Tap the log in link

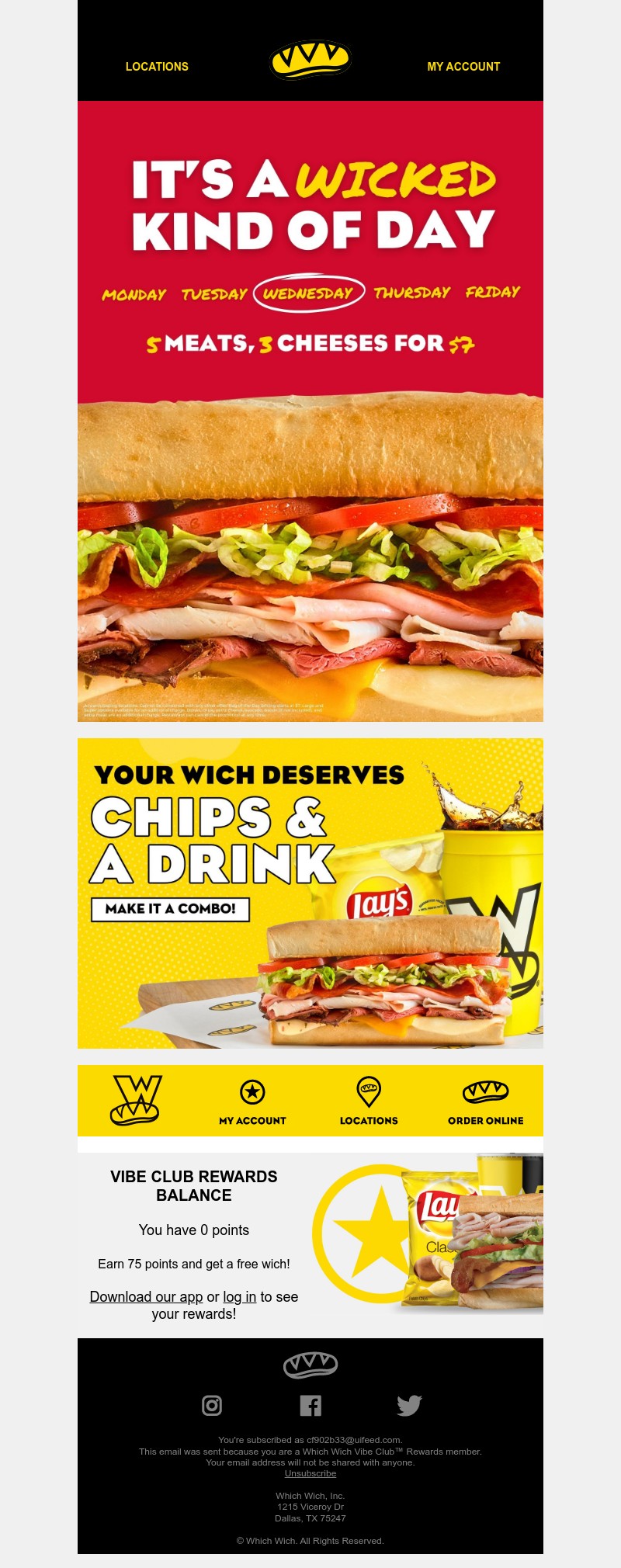pos(239,1297)
